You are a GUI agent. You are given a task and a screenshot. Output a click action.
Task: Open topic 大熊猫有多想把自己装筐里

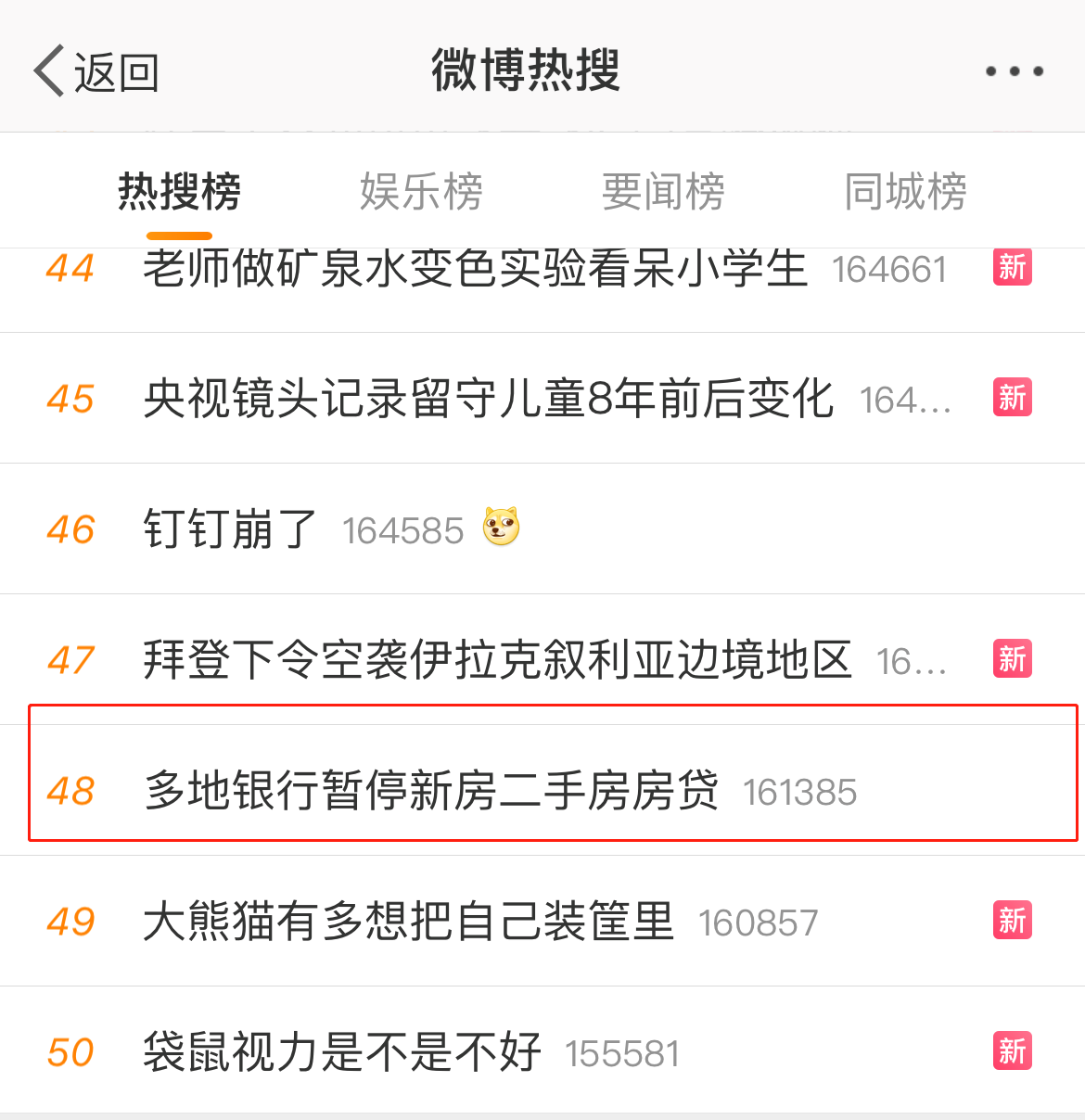(x=408, y=923)
